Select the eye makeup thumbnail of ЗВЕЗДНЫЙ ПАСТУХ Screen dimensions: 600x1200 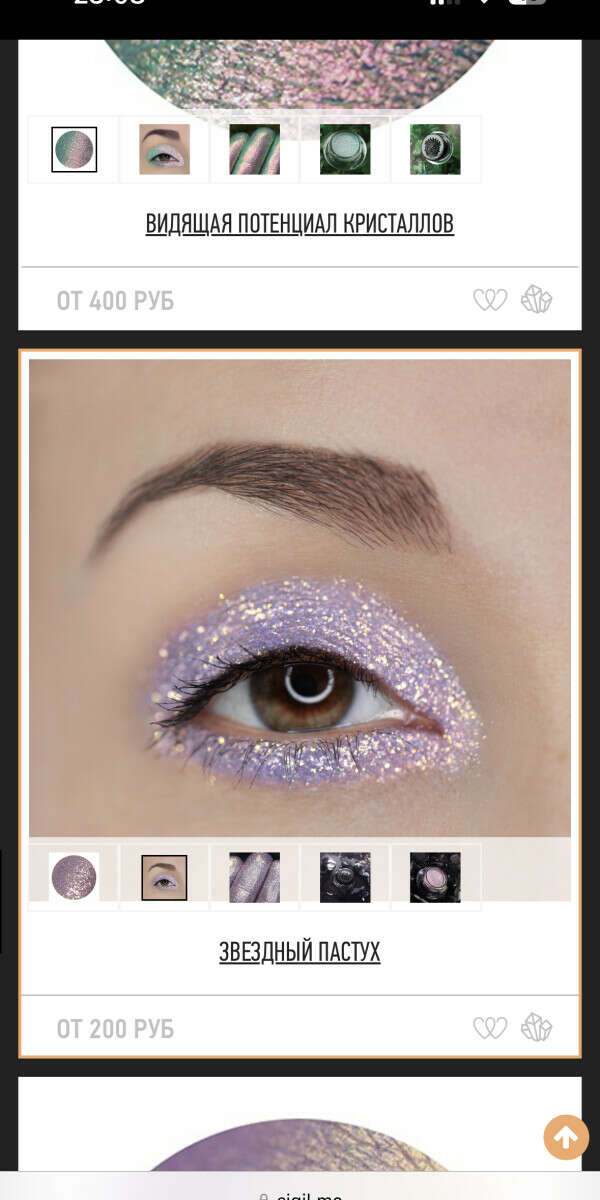pyautogui.click(x=164, y=877)
